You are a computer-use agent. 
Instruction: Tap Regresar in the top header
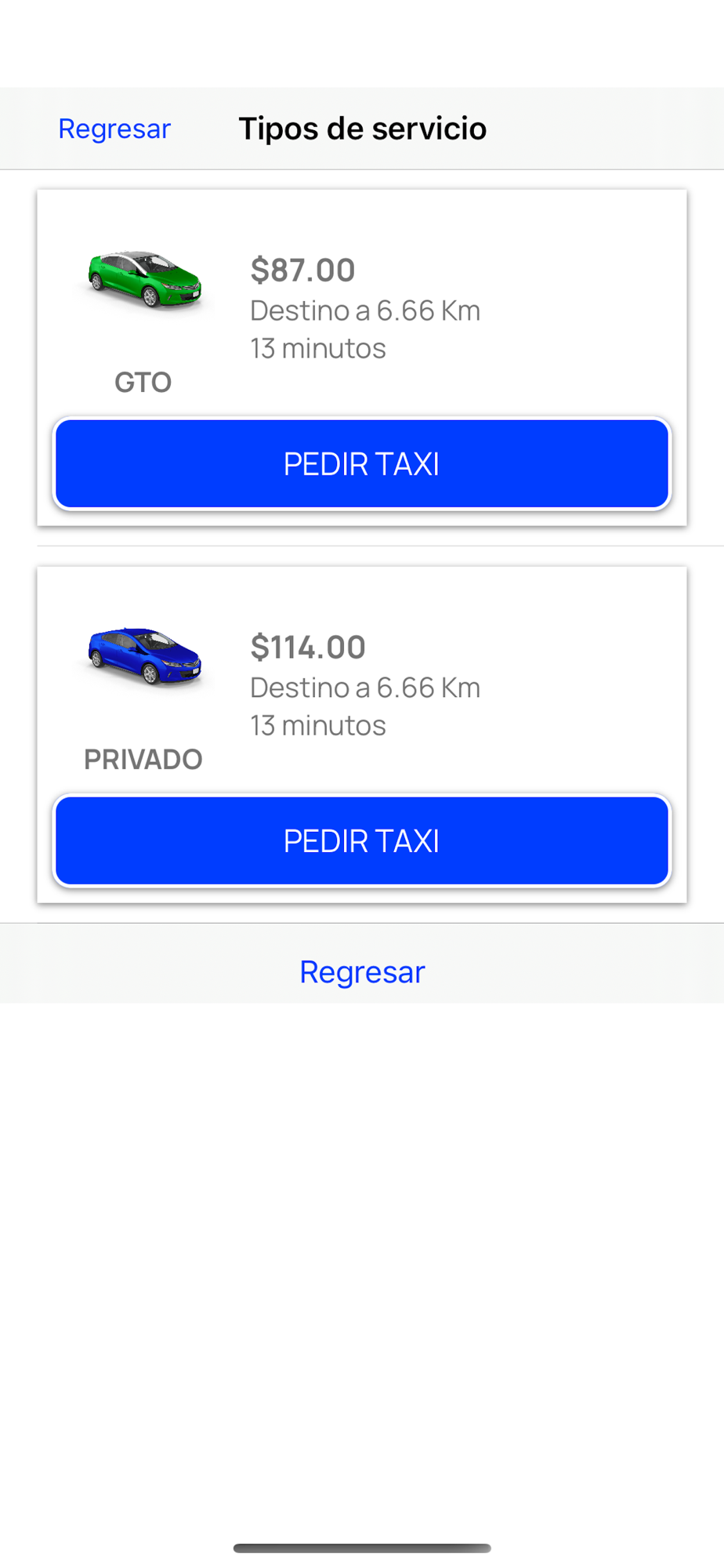point(114,129)
